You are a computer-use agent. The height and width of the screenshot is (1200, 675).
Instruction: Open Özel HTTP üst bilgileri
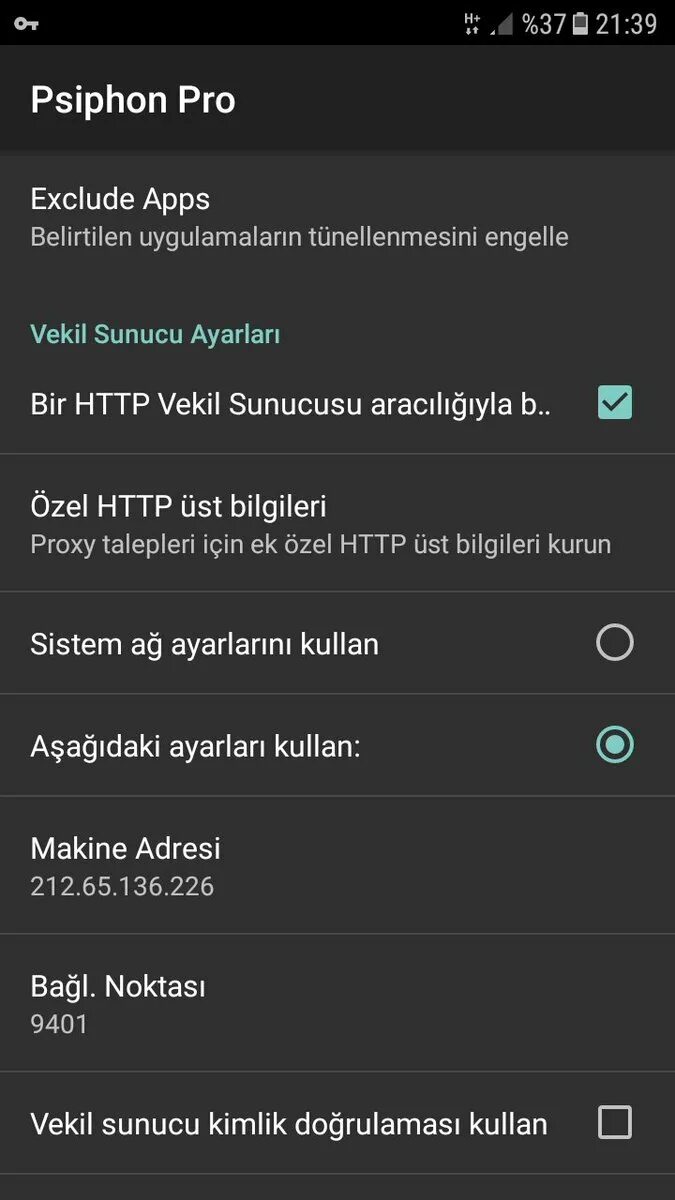(337, 523)
